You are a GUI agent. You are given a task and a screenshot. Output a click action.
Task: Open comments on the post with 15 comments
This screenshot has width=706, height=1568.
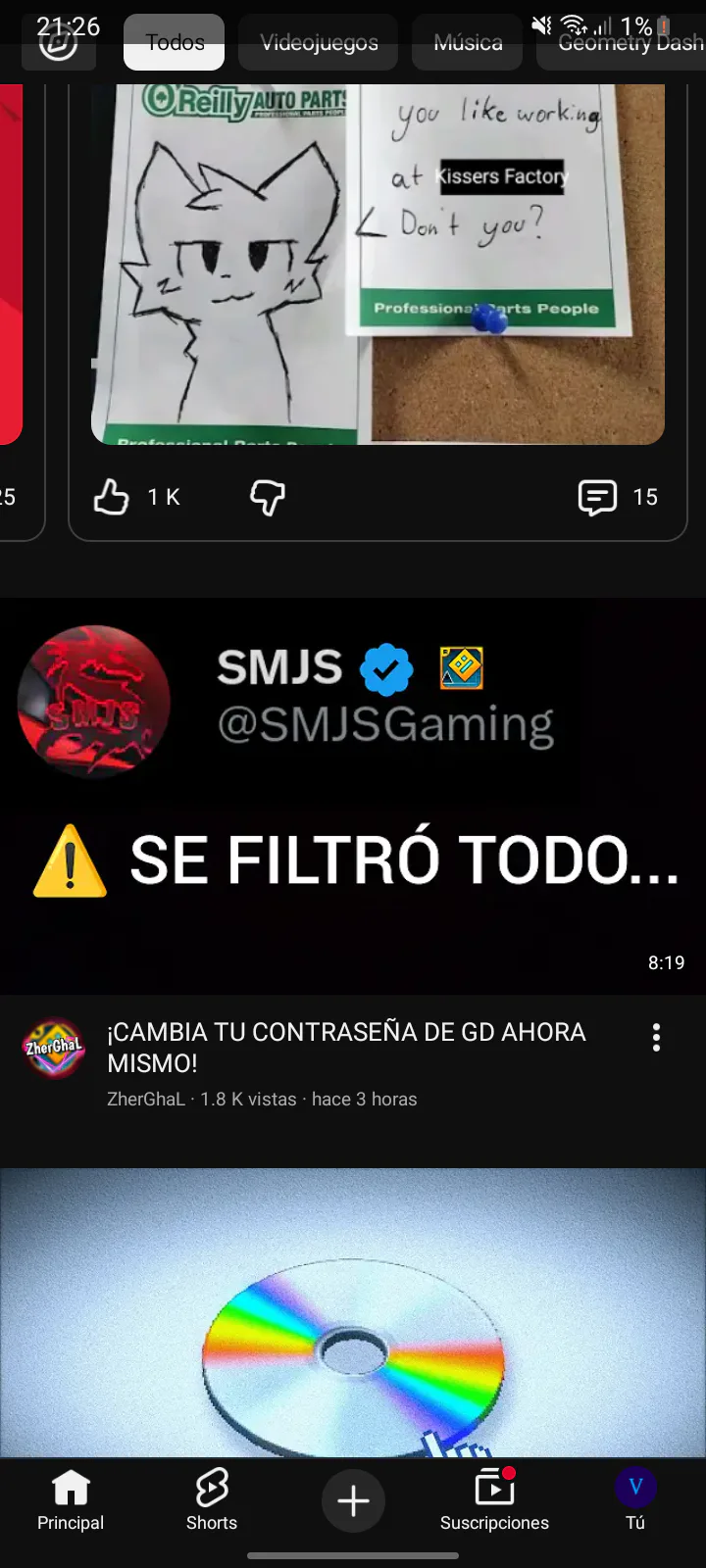pos(597,497)
